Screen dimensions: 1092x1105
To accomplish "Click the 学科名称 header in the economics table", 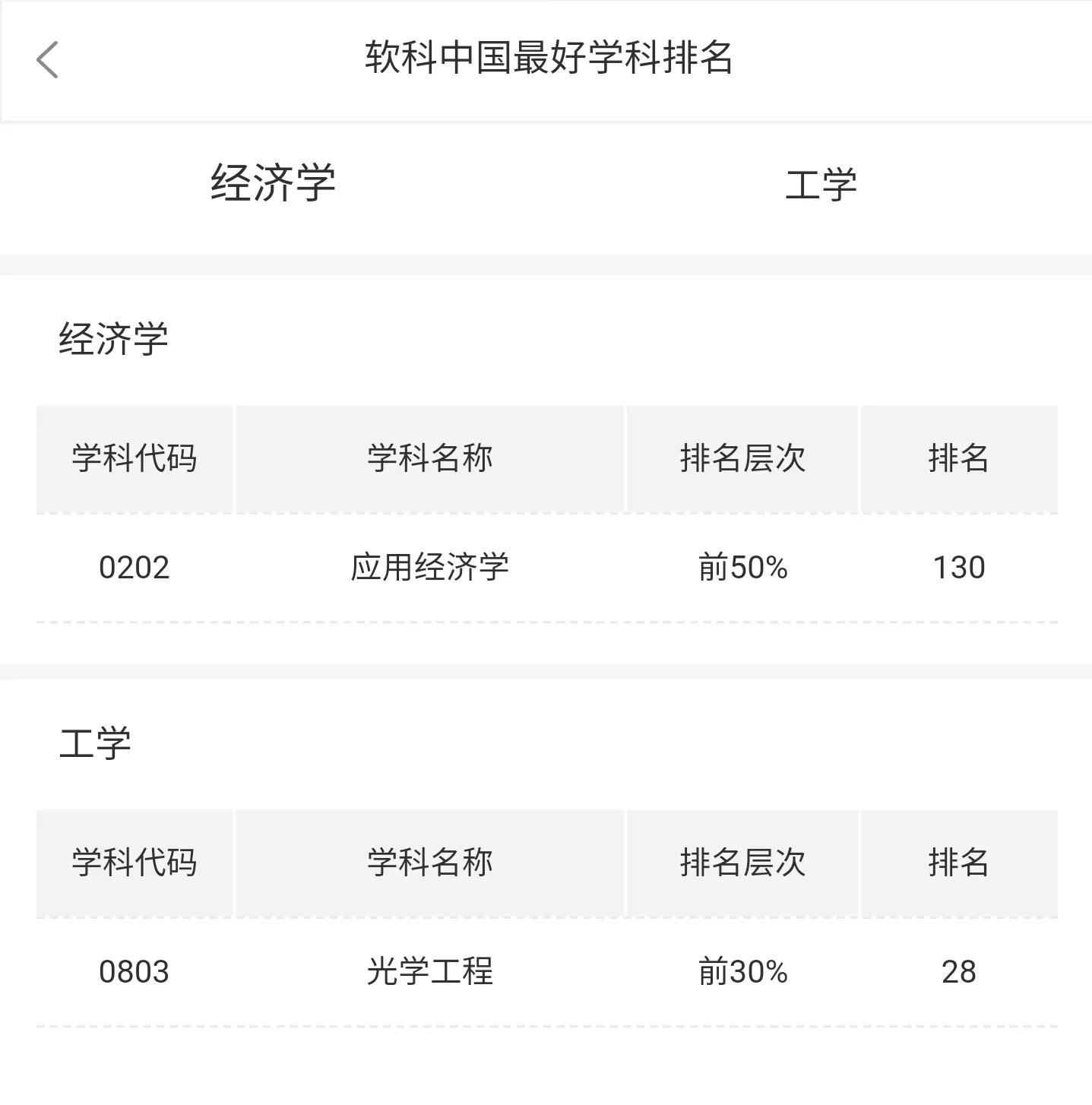I will [x=431, y=456].
